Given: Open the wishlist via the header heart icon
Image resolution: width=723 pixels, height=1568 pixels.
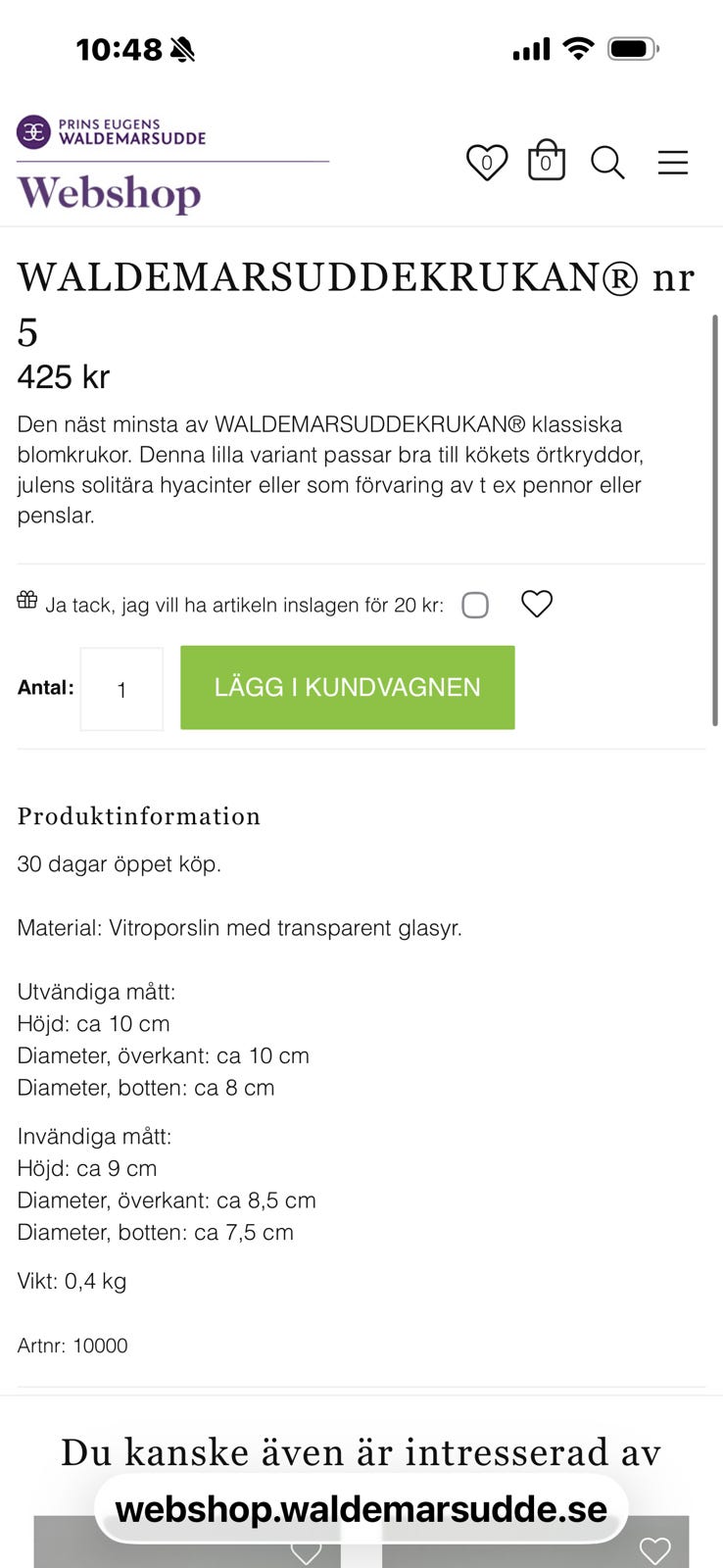Looking at the screenshot, I should 487,162.
